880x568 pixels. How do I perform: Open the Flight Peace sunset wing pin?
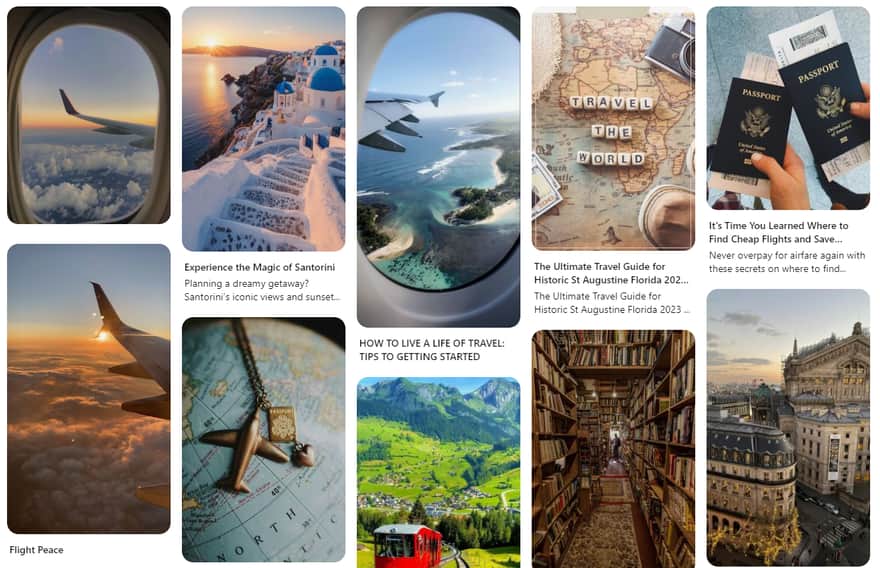click(88, 388)
